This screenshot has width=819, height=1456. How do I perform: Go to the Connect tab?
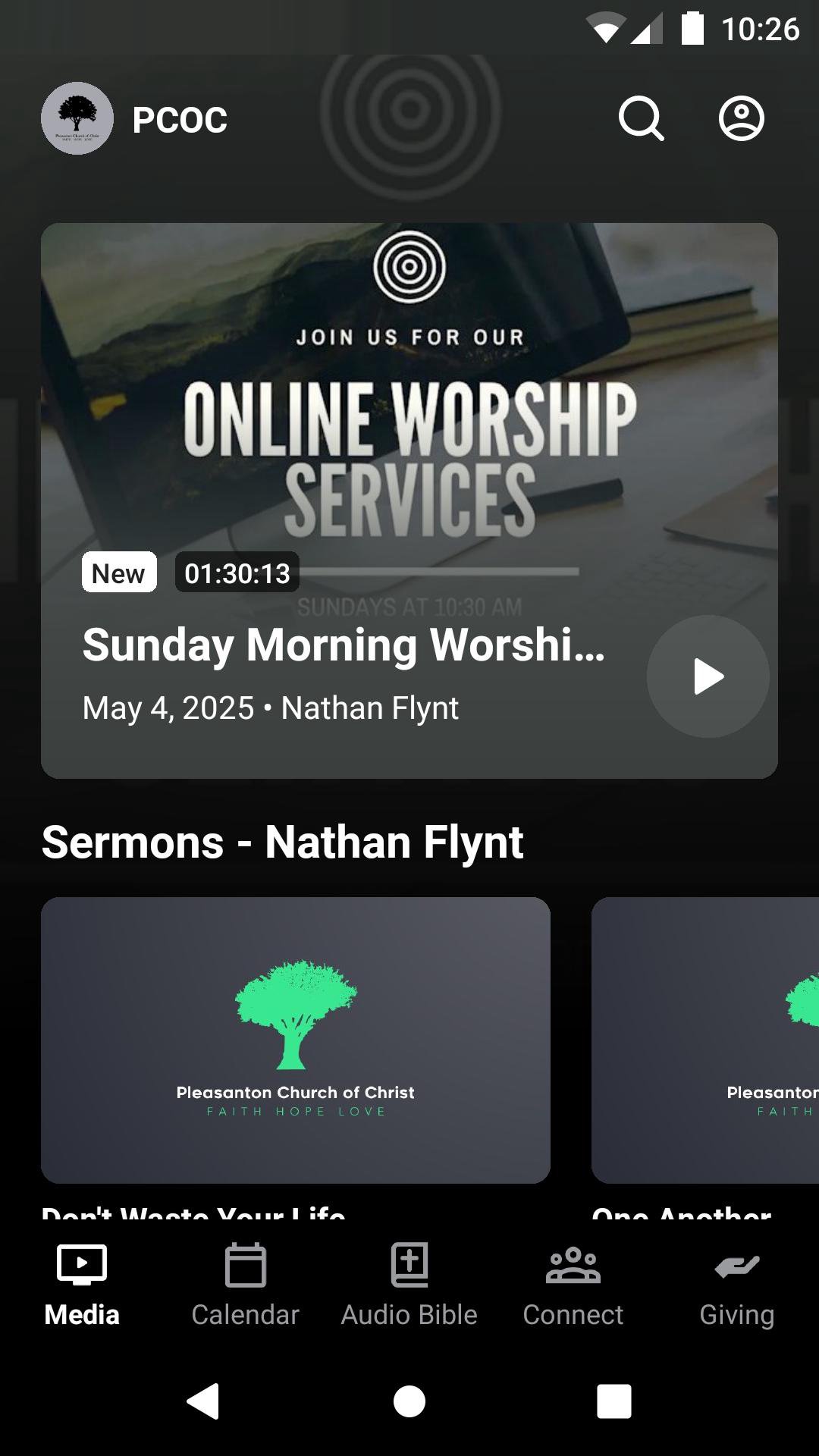coord(573,1283)
